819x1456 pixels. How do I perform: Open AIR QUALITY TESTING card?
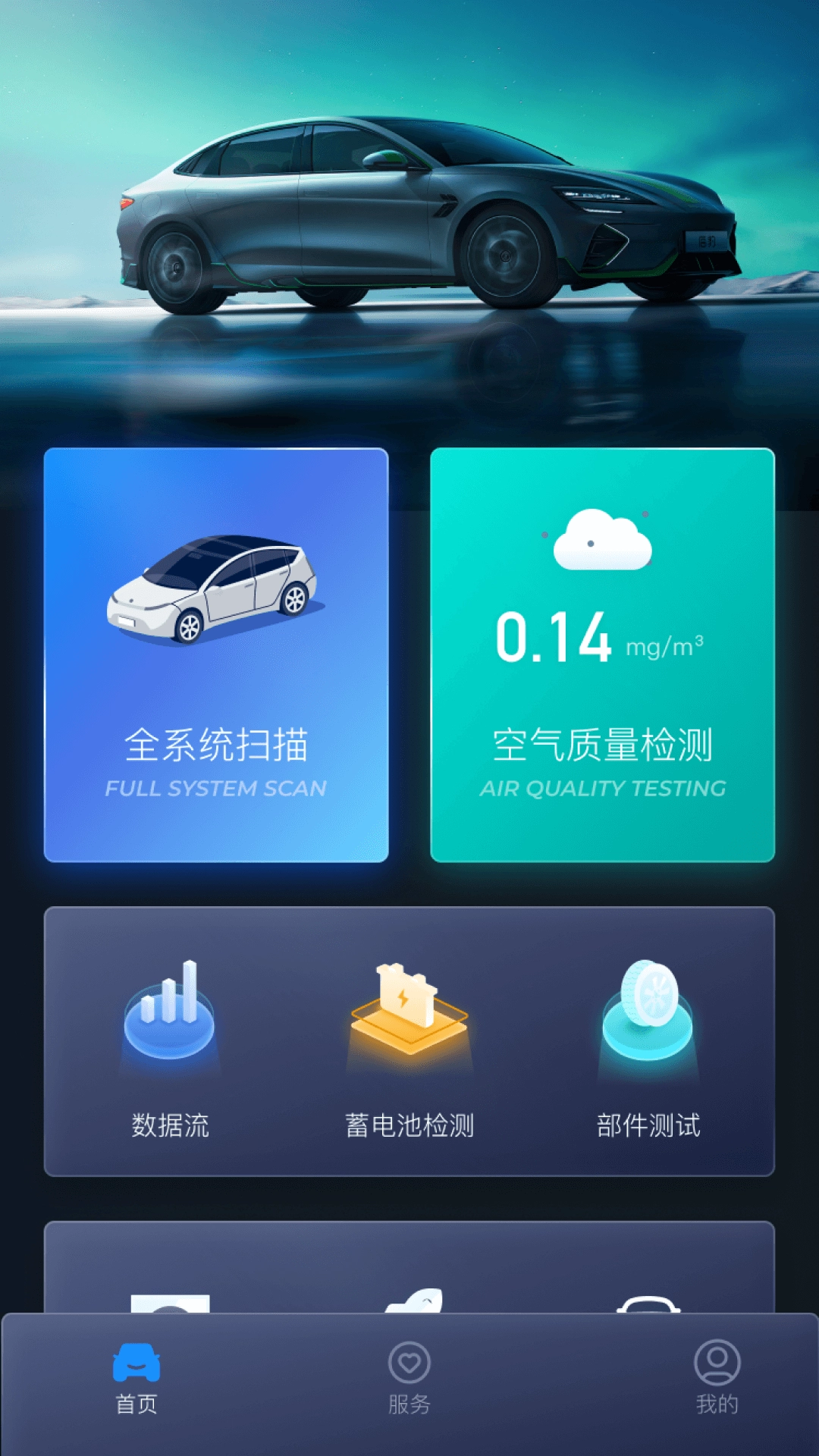[601, 656]
